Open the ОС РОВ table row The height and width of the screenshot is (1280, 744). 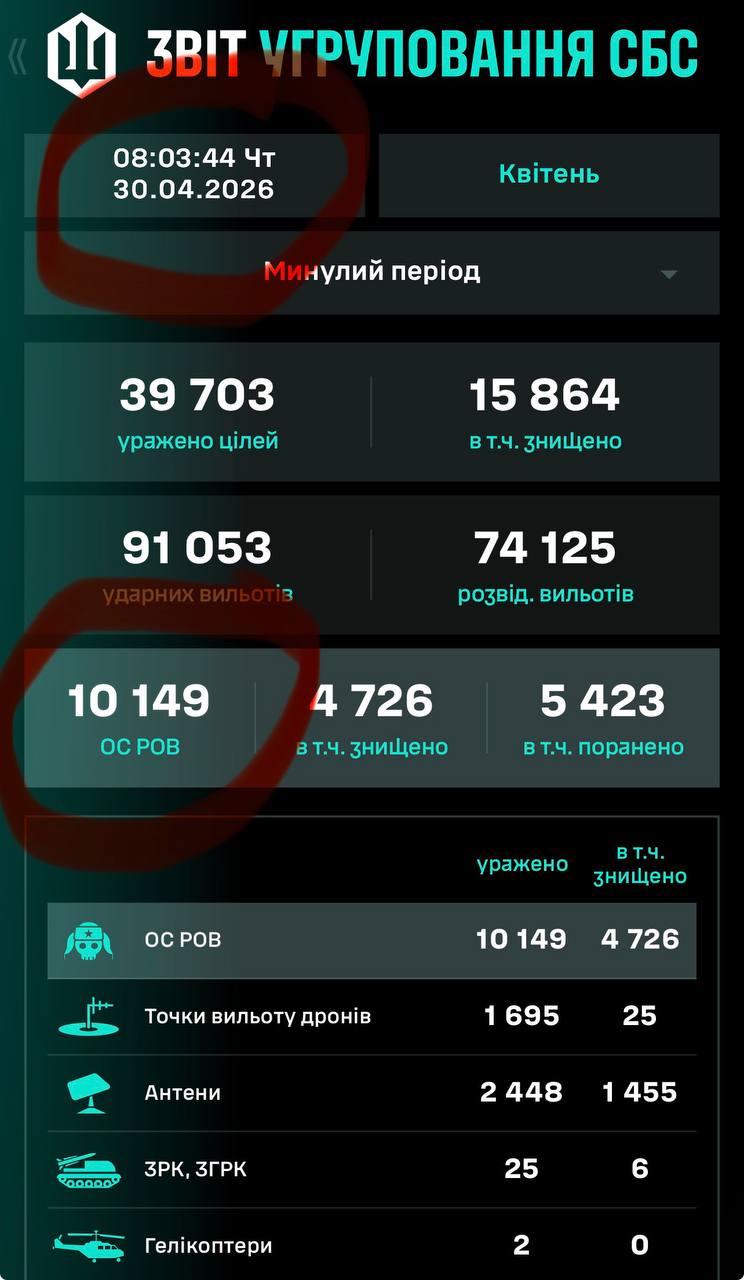(372, 940)
